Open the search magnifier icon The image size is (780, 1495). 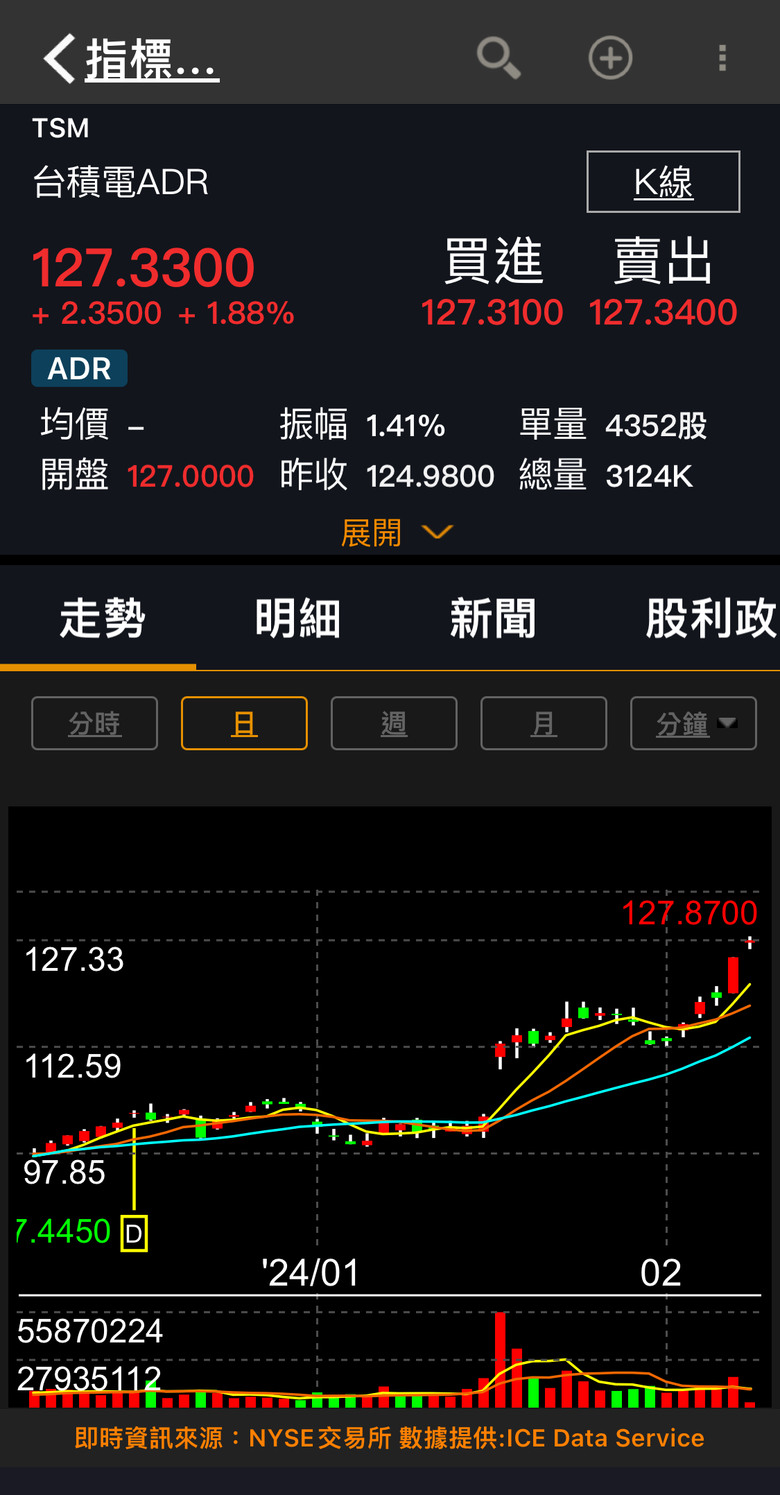tap(497, 58)
